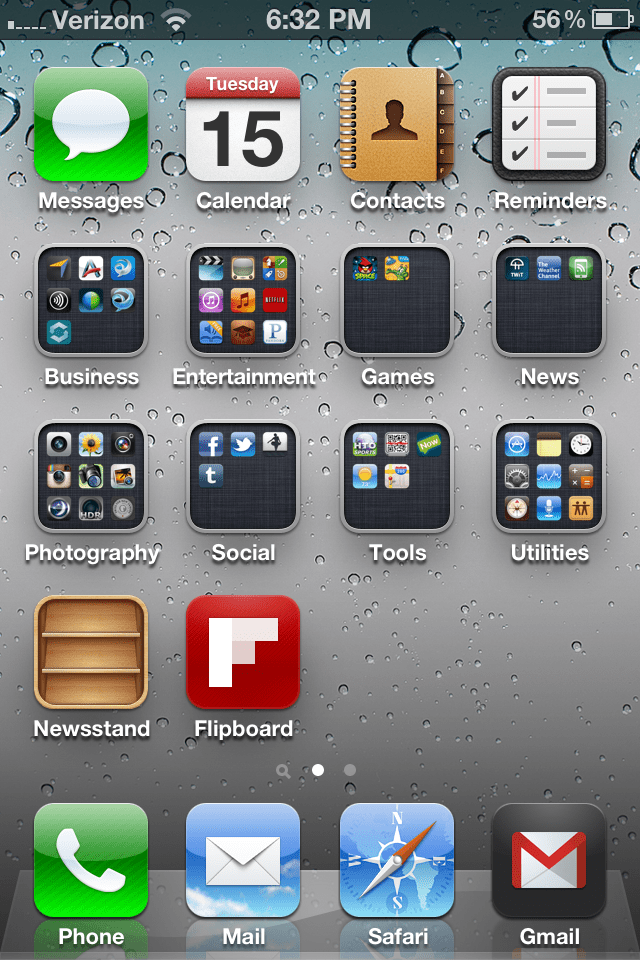The height and width of the screenshot is (960, 640).
Task: Open the Business folder
Action: pos(91,301)
